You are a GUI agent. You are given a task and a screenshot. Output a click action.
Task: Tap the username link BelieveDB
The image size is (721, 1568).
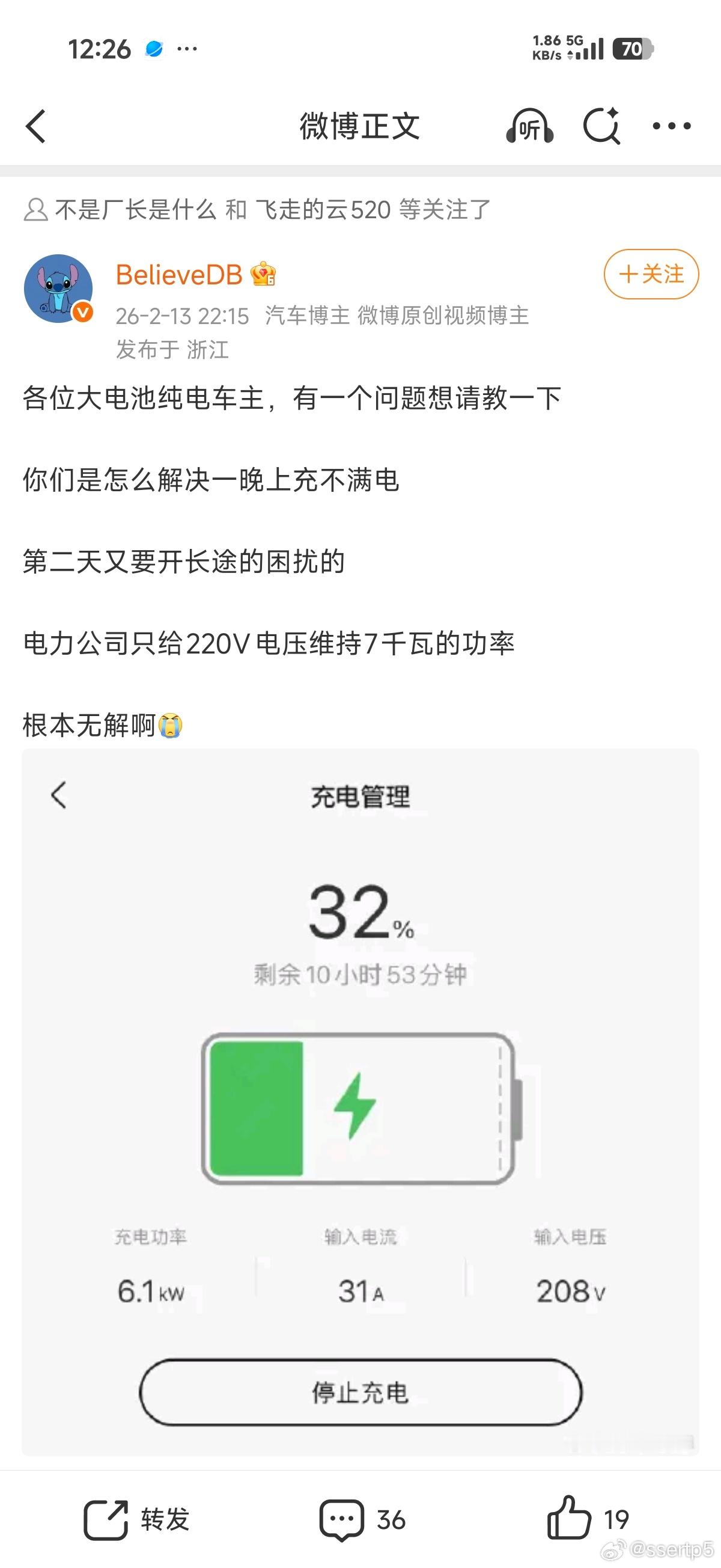(x=180, y=275)
